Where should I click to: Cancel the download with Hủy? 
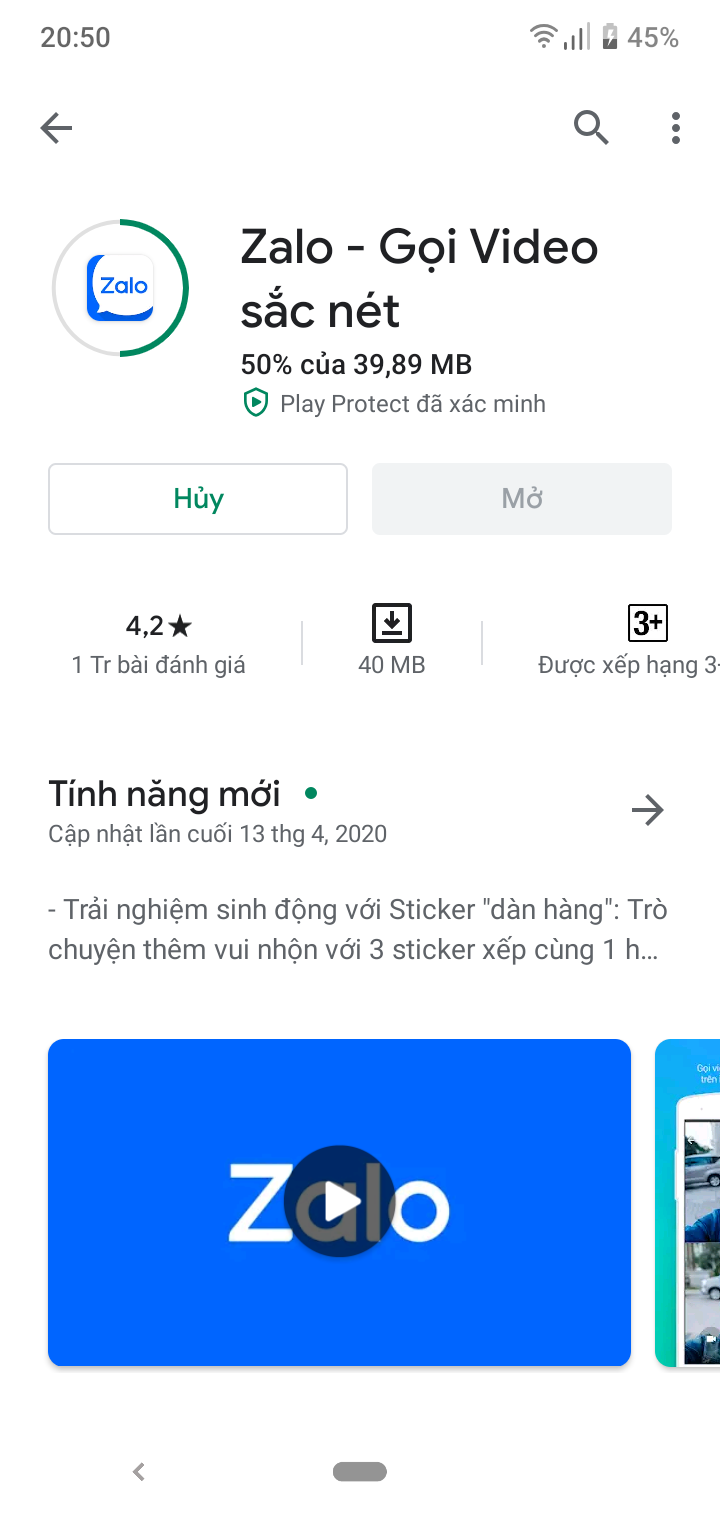(x=198, y=499)
